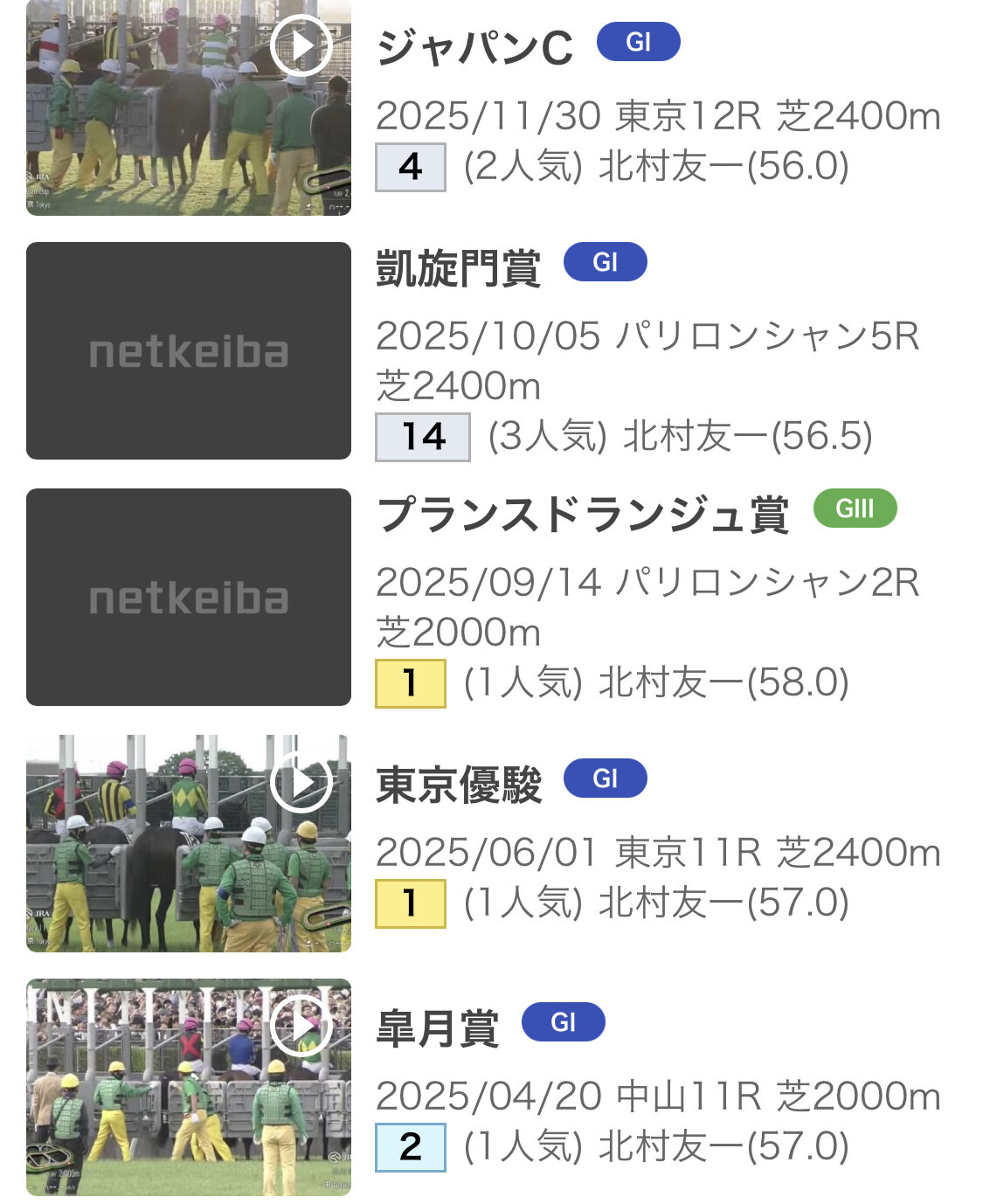
Task: Open the ジャパンC race result
Action: point(474,47)
